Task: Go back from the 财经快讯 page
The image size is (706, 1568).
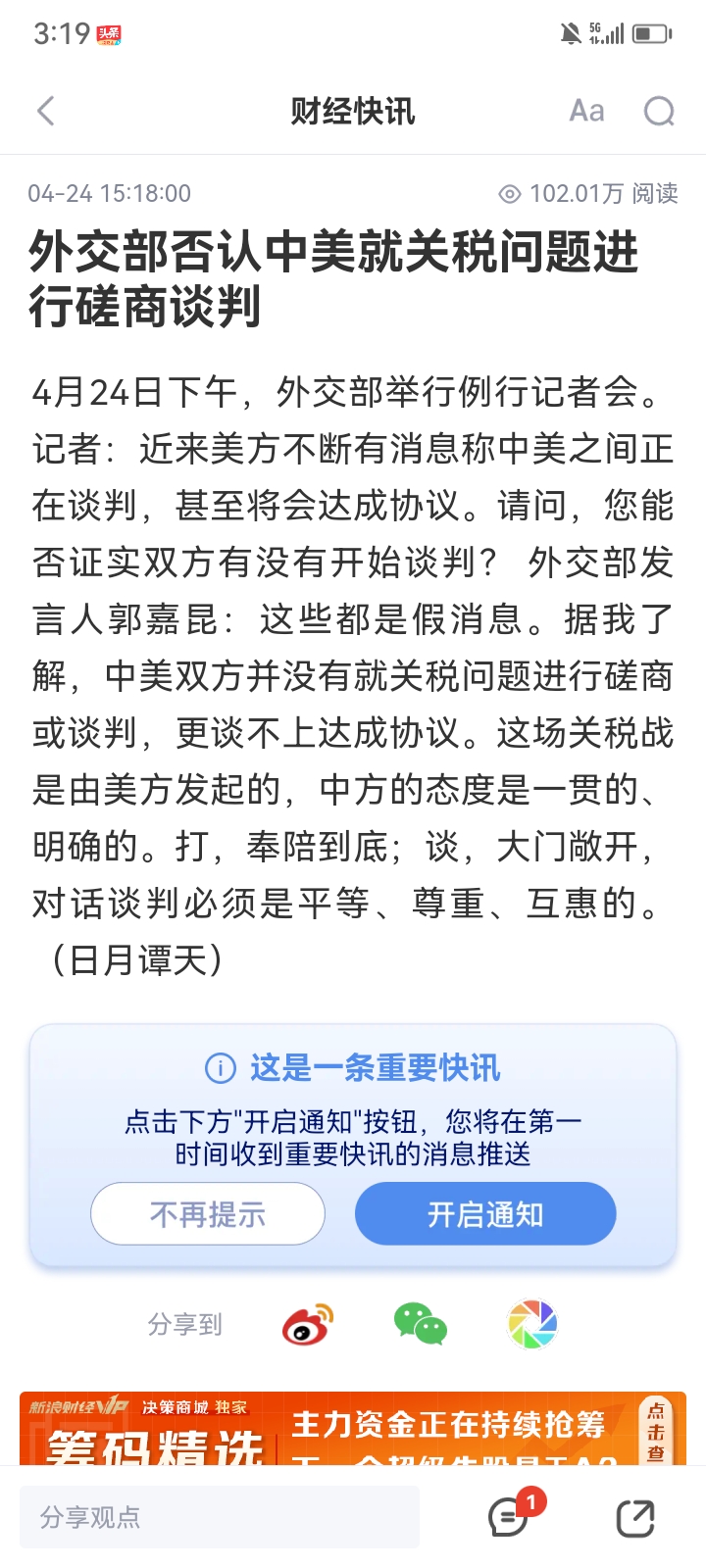Action: click(x=46, y=111)
